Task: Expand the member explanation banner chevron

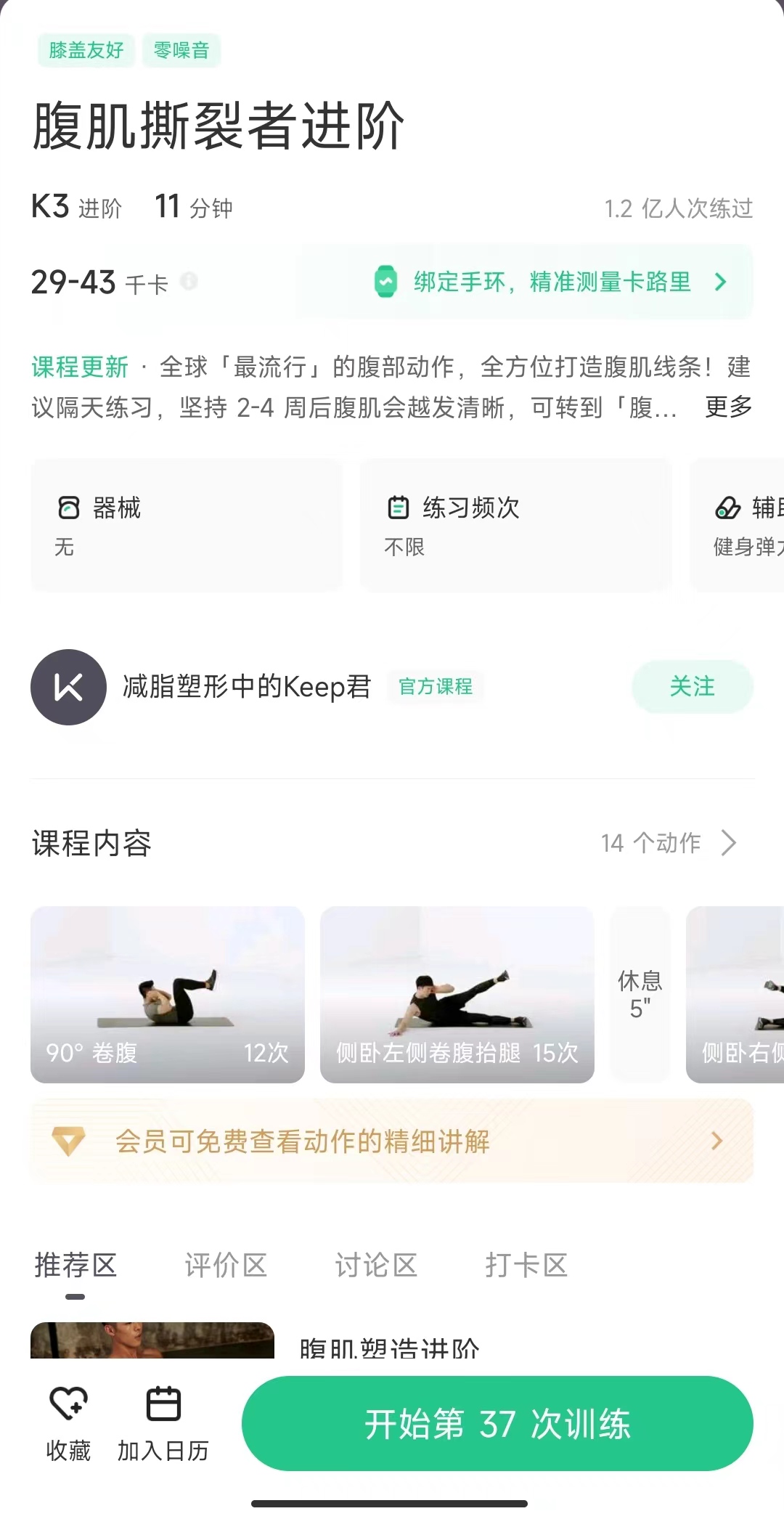Action: pyautogui.click(x=716, y=1141)
